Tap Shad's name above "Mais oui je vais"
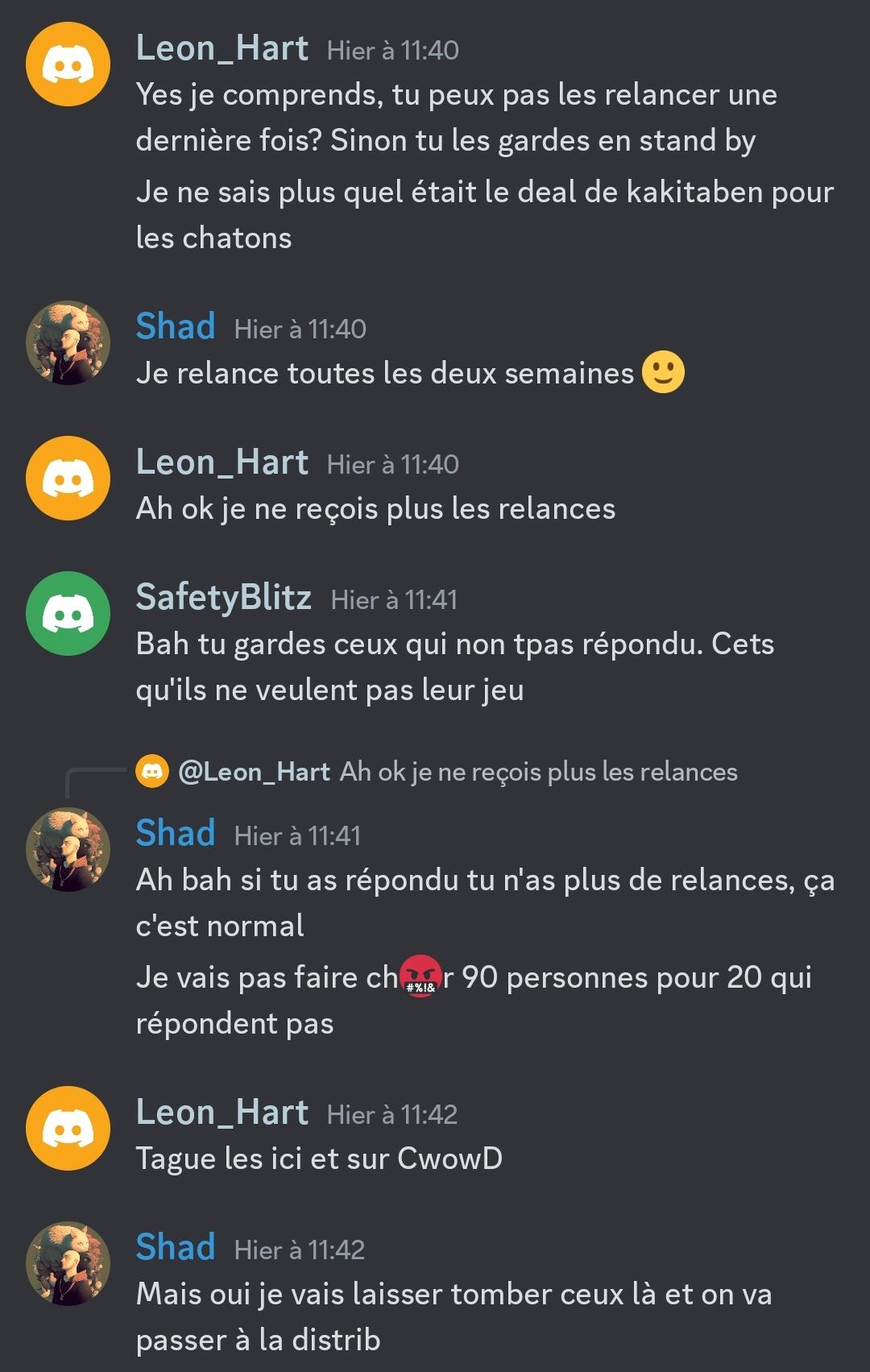This screenshot has width=870, height=1372. click(175, 1247)
